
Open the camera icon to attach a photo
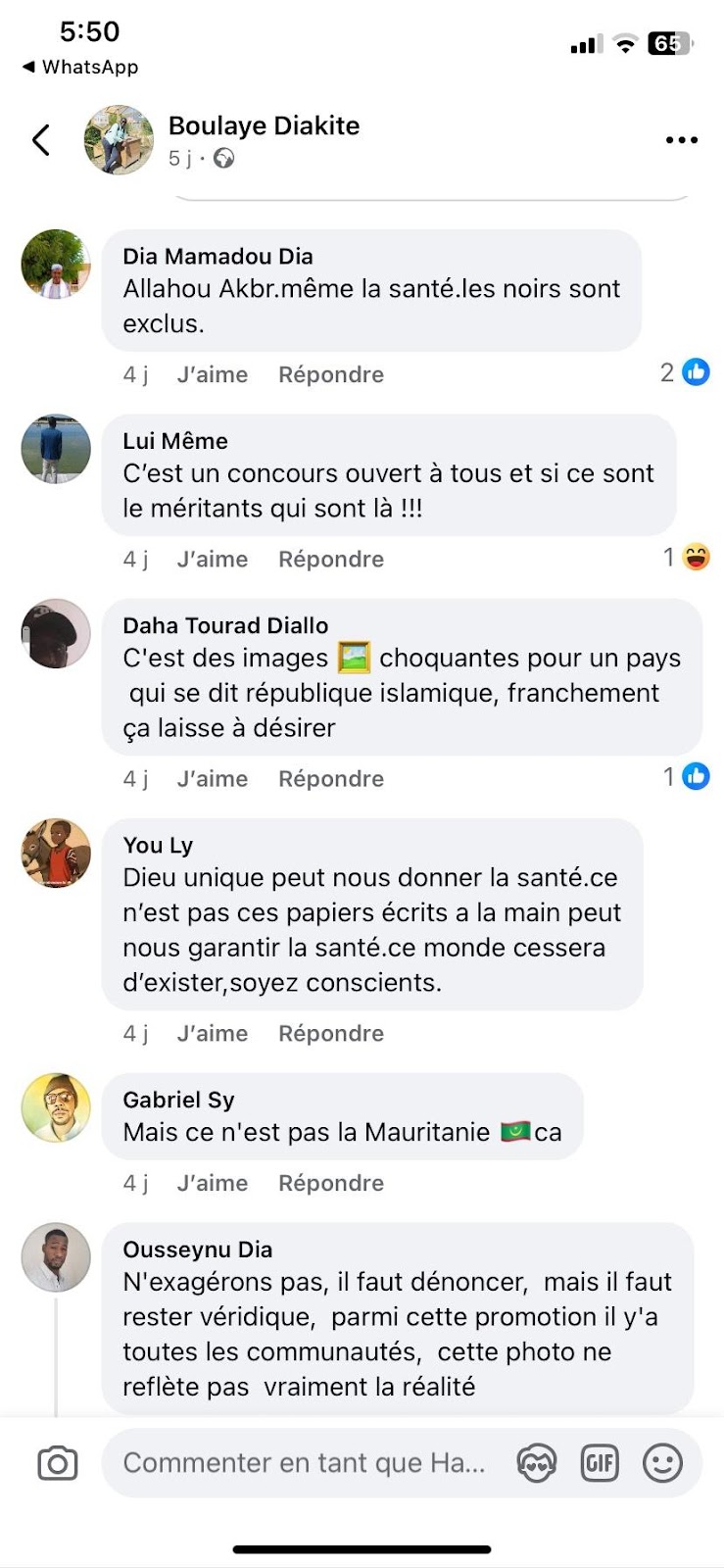[58, 1463]
